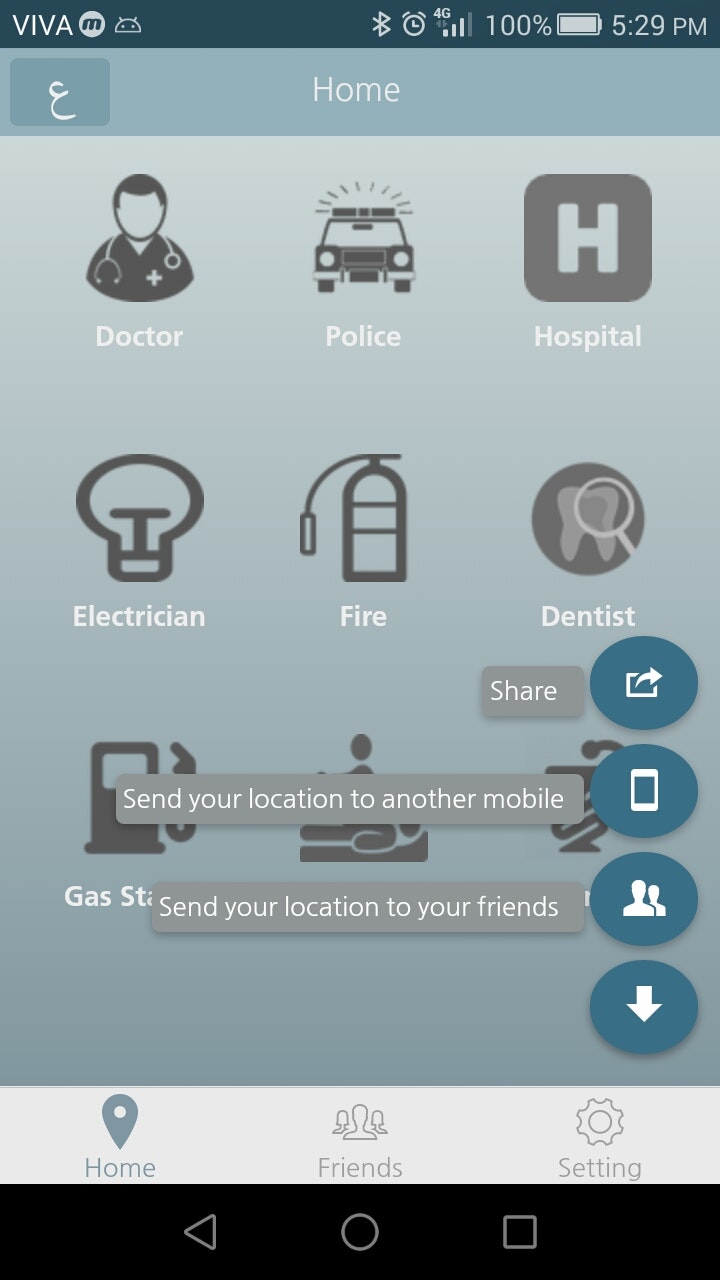Screen dimensions: 720x1280
Task: Switch to the Setting tab
Action: coord(600,1135)
